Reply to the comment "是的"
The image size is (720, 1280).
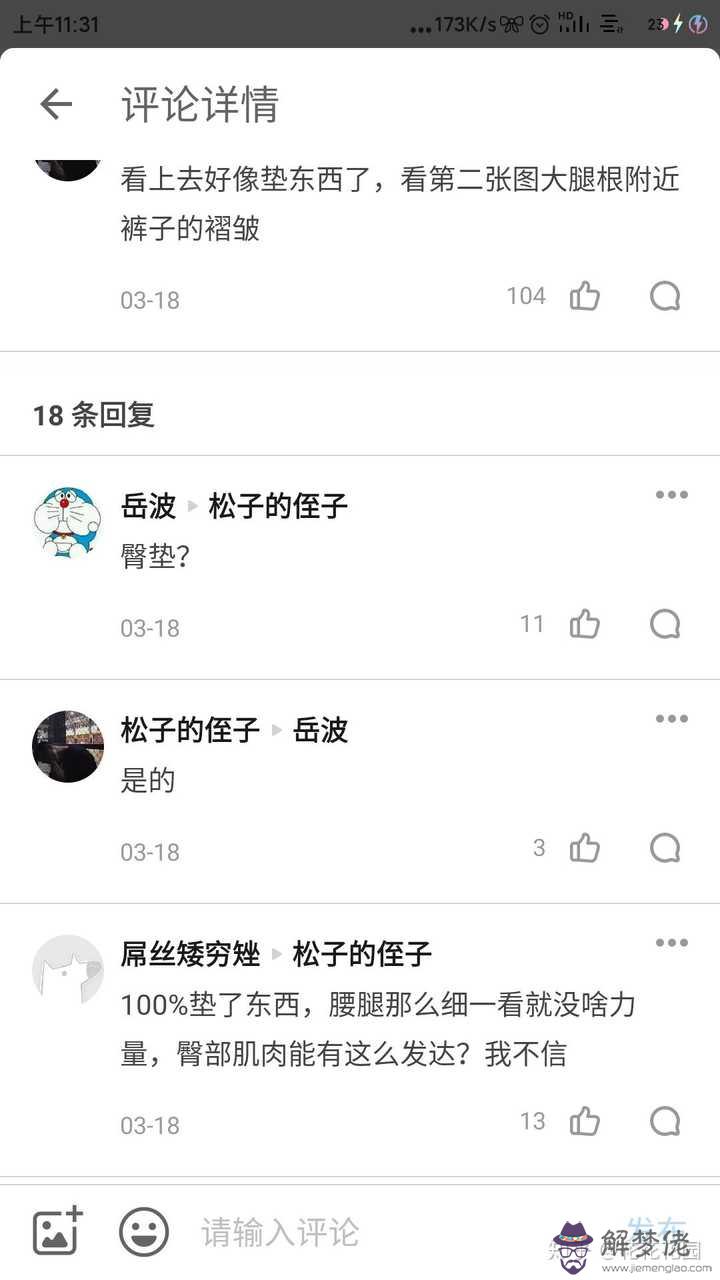665,849
